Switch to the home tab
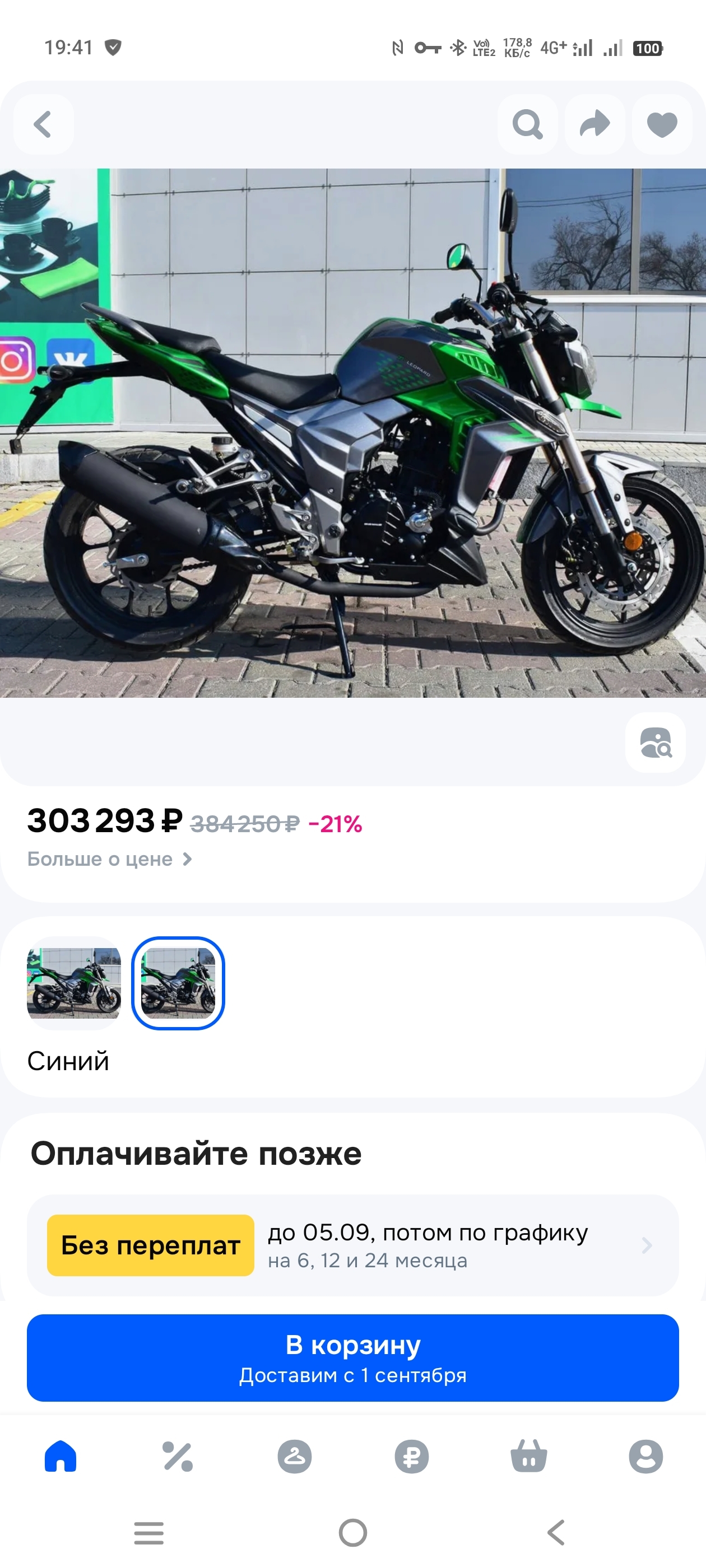This screenshot has height=1568, width=706. tap(61, 1456)
